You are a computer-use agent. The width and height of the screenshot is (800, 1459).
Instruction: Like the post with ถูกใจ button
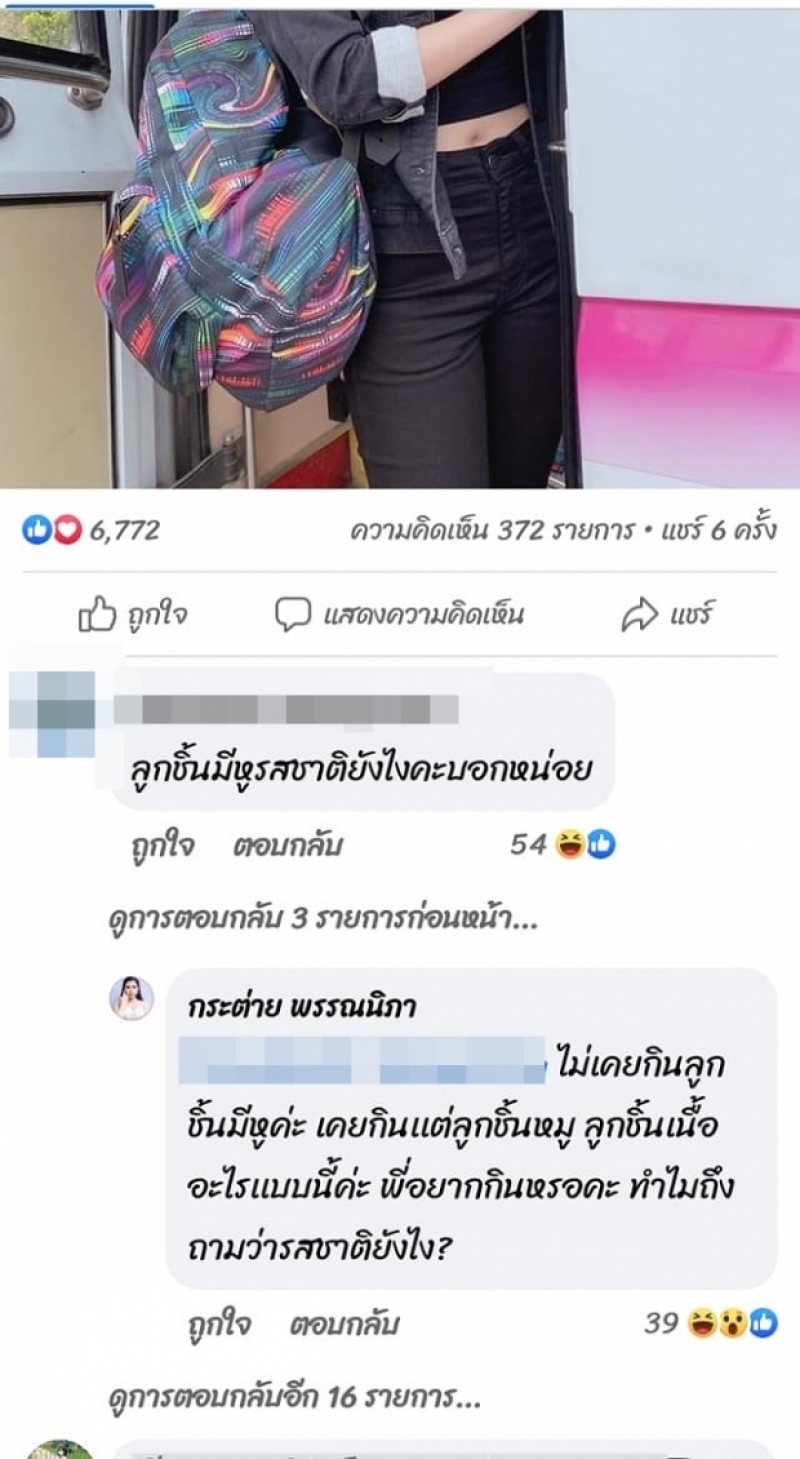tap(133, 615)
